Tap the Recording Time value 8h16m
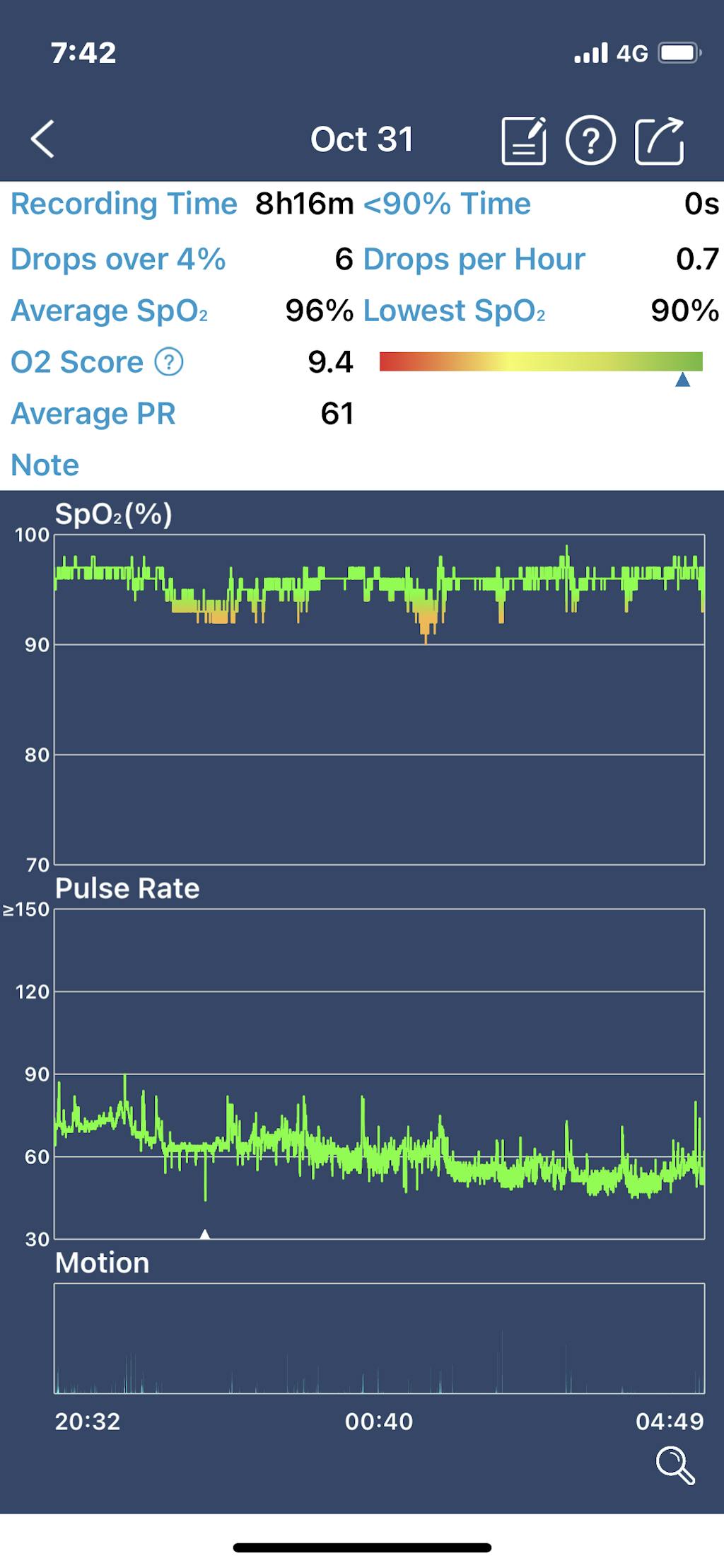Screen dimensions: 724x1568 click(x=304, y=204)
